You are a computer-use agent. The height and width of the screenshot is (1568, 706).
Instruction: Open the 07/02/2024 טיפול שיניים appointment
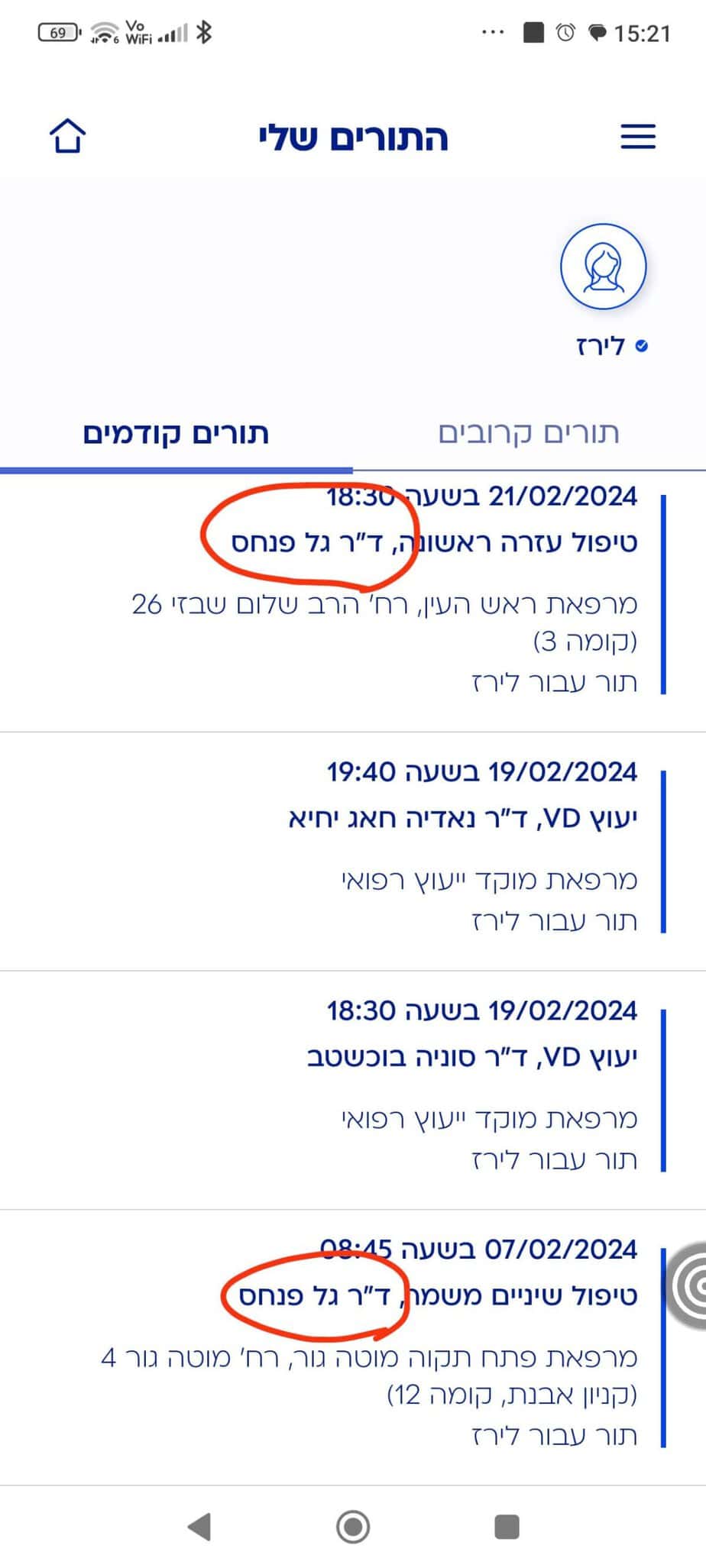point(437,1297)
